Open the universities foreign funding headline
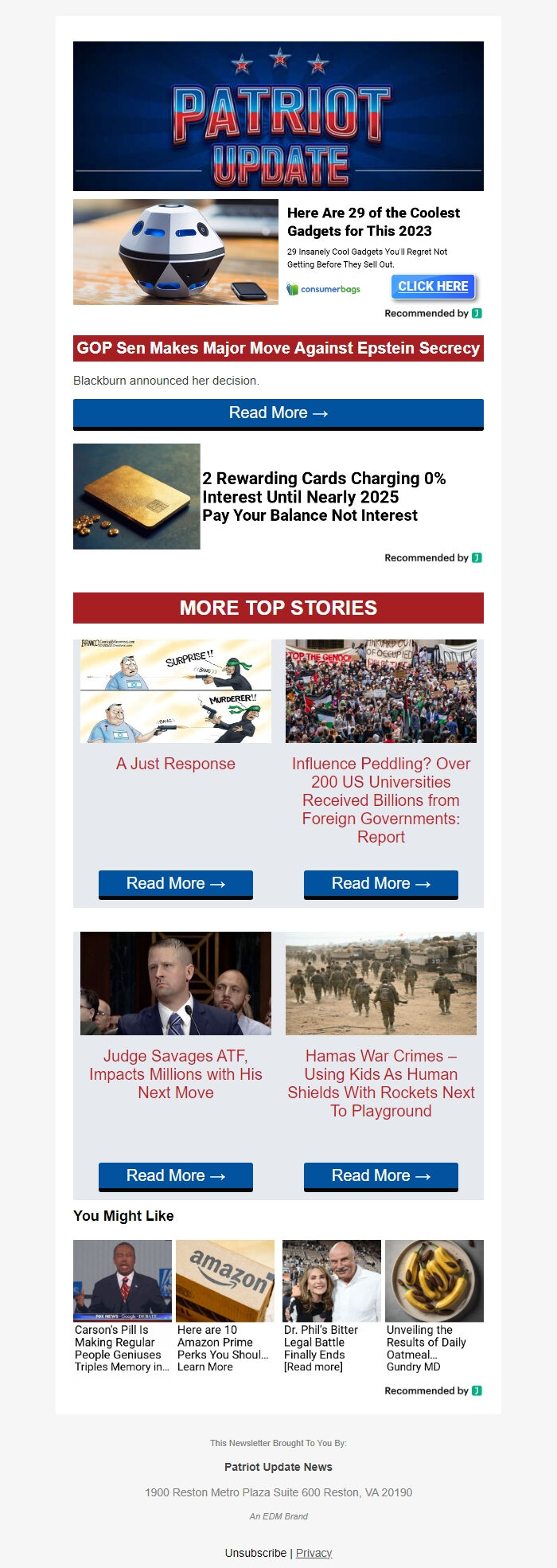This screenshot has height=1568, width=557. coord(380,800)
